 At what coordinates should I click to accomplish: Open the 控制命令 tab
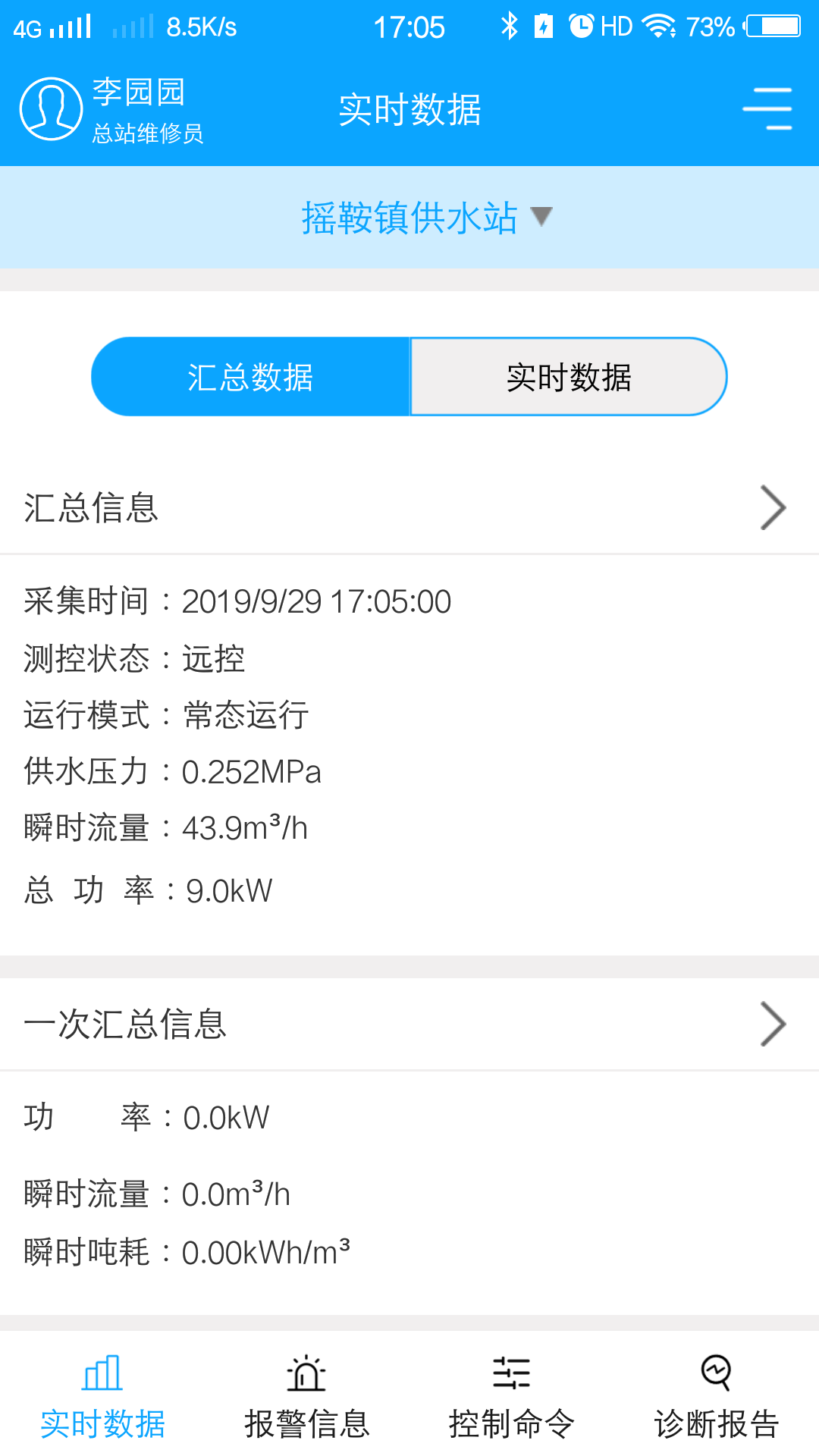[512, 1397]
